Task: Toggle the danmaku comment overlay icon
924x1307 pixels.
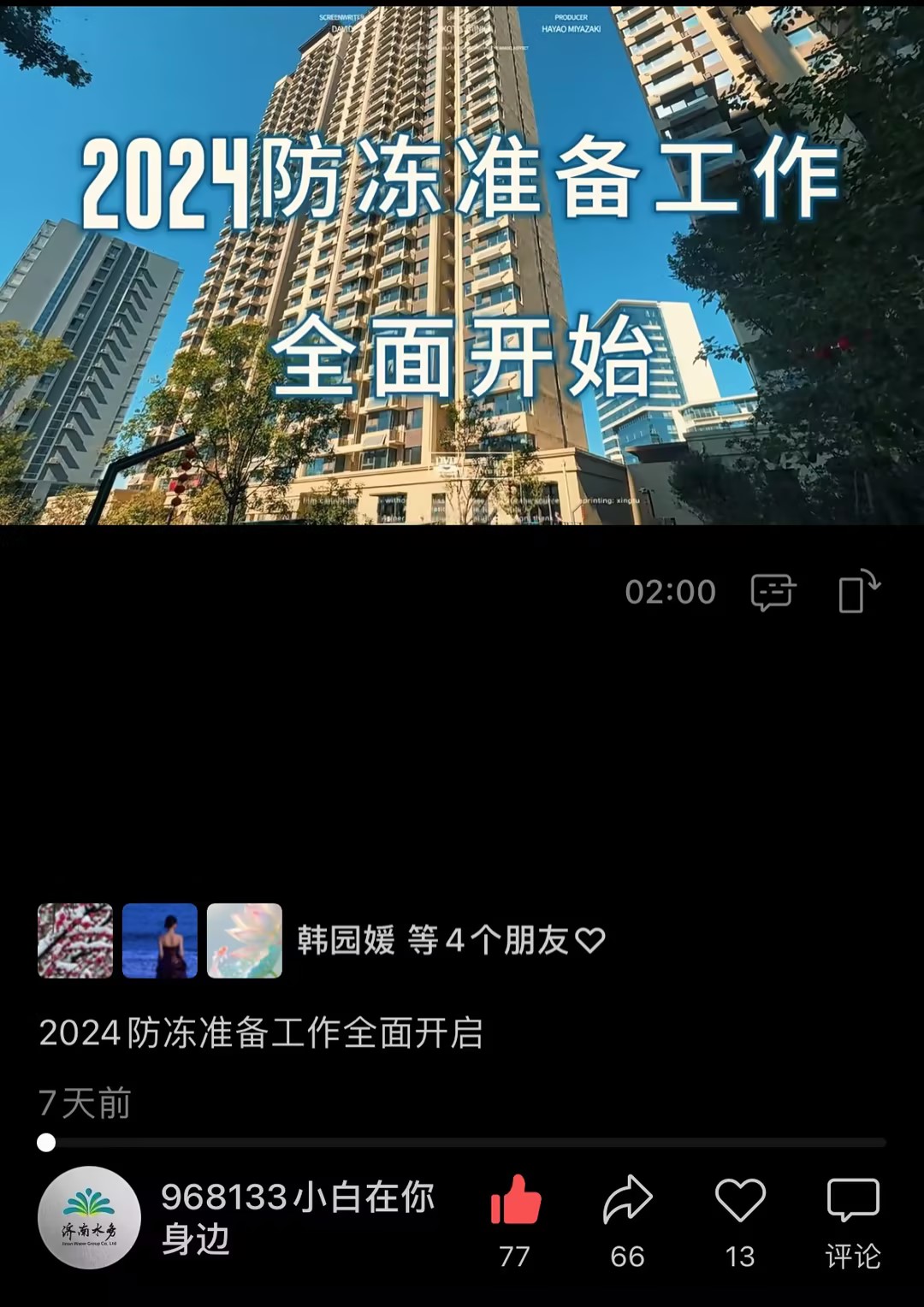Action: pyautogui.click(x=773, y=592)
